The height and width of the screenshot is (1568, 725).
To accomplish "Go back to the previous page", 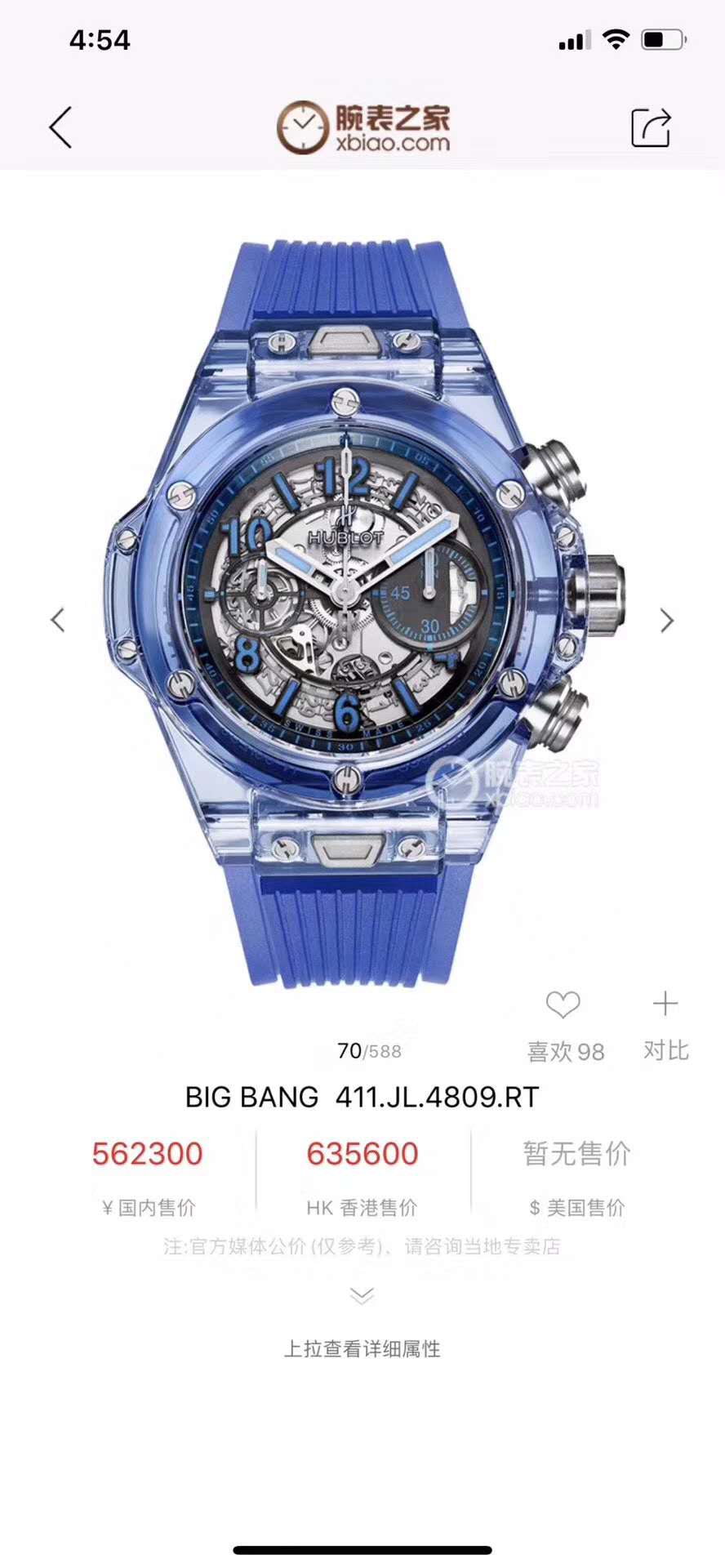I will click(61, 127).
